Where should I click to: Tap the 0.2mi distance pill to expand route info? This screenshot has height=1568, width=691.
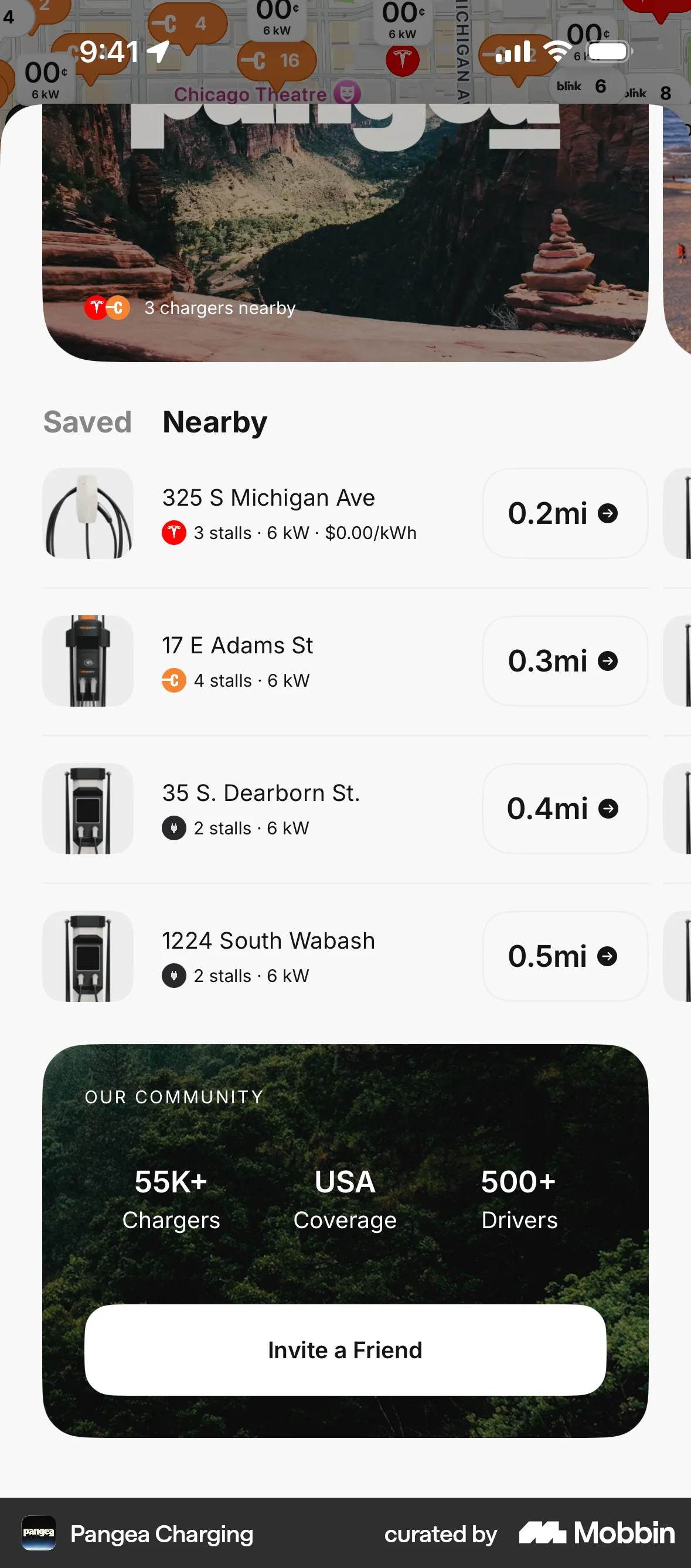[x=564, y=513]
